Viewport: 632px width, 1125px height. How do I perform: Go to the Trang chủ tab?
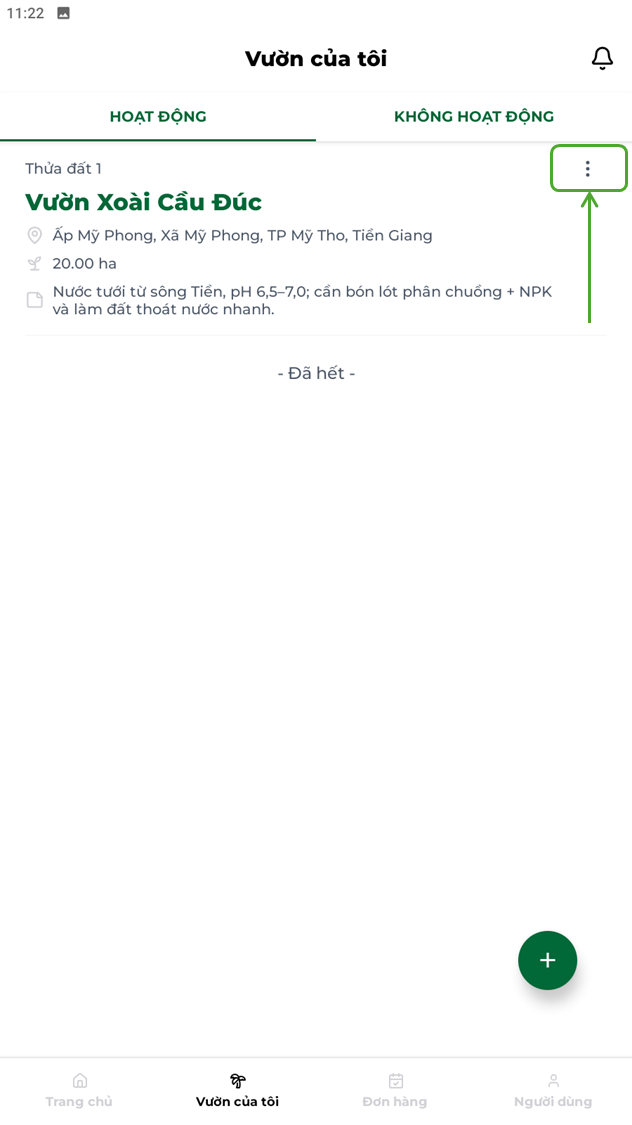click(x=79, y=1090)
